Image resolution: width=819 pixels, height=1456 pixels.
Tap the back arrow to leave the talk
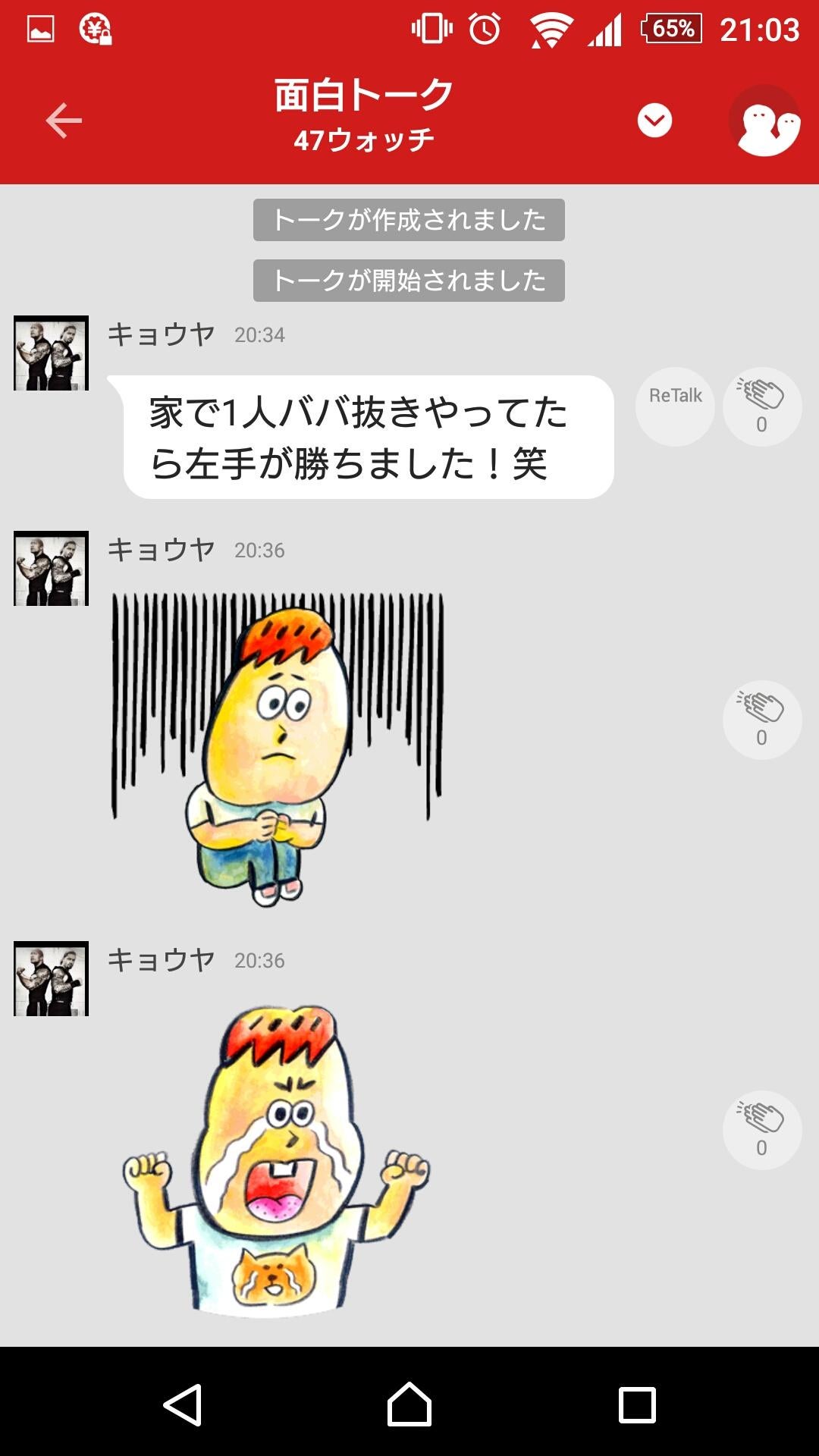point(63,119)
